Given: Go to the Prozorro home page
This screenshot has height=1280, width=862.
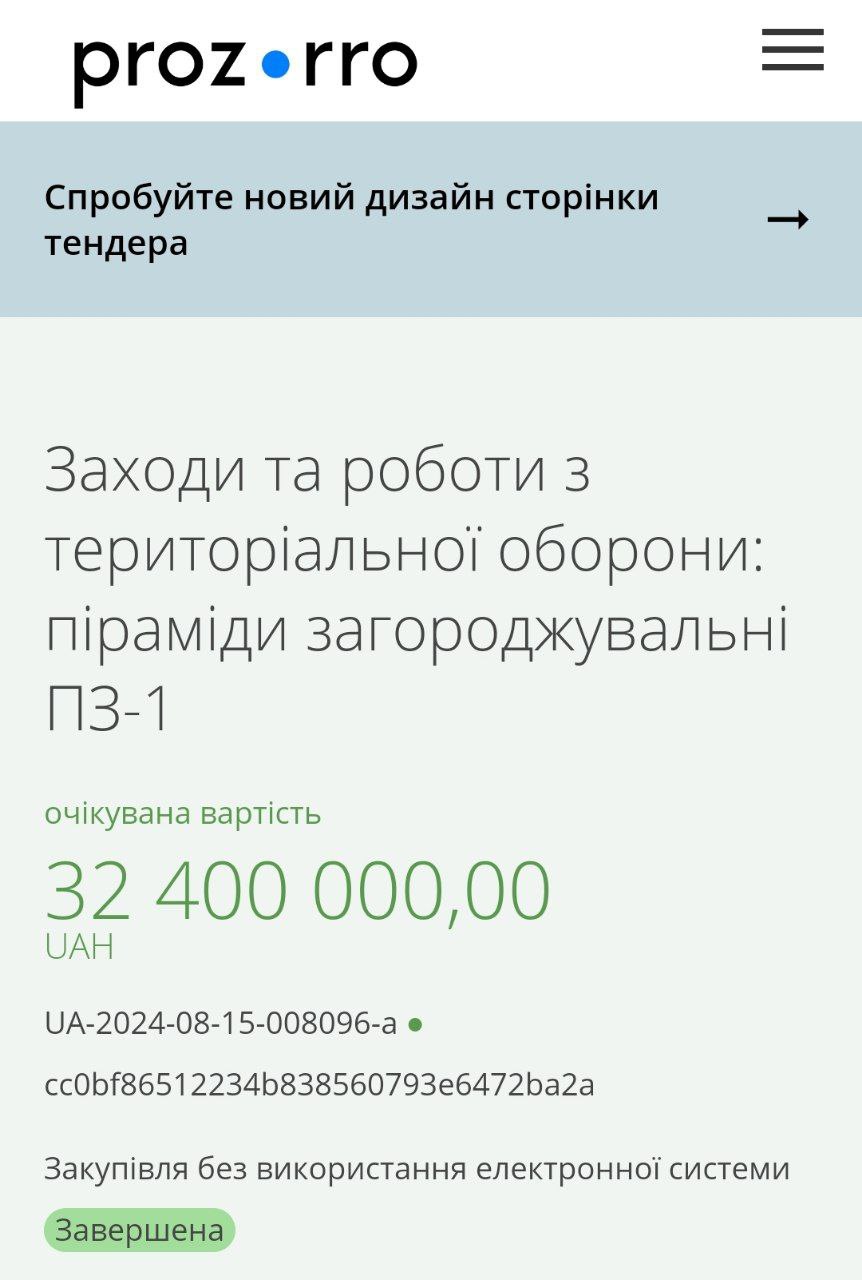Looking at the screenshot, I should point(245,66).
